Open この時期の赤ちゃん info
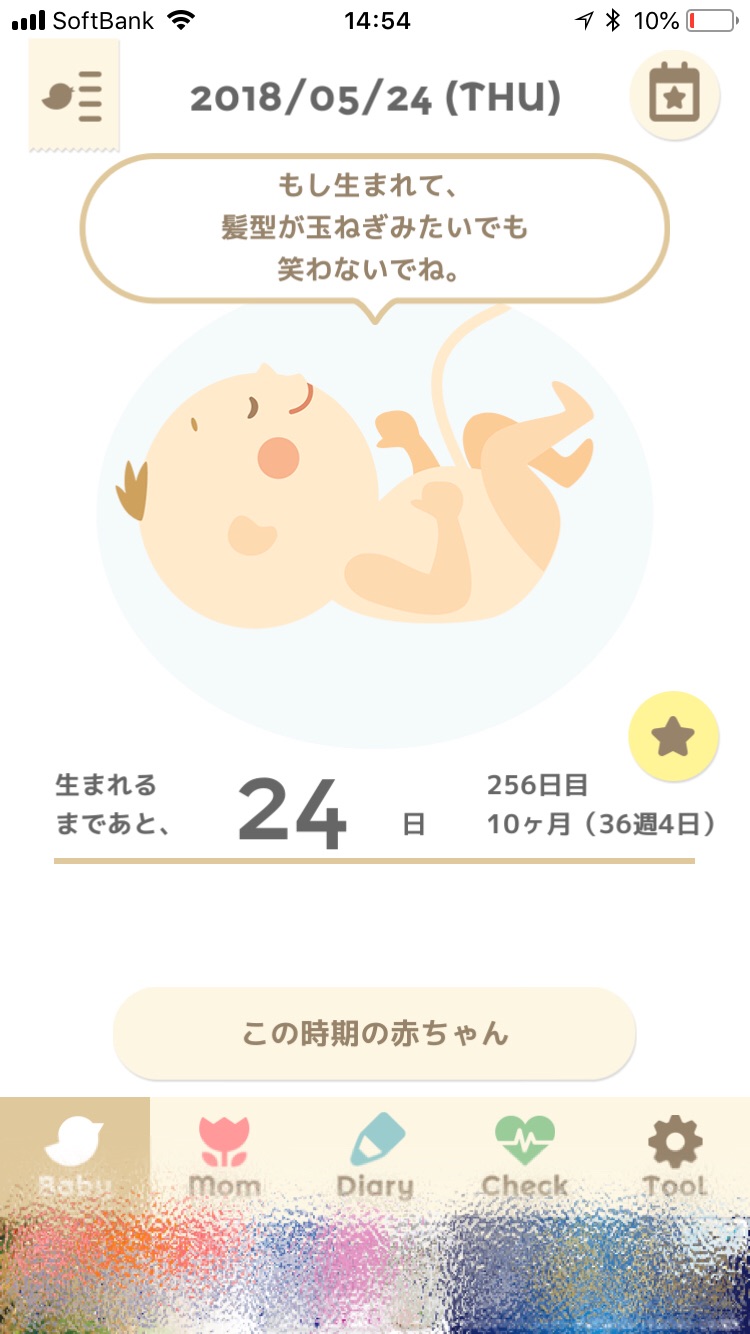 click(375, 1033)
